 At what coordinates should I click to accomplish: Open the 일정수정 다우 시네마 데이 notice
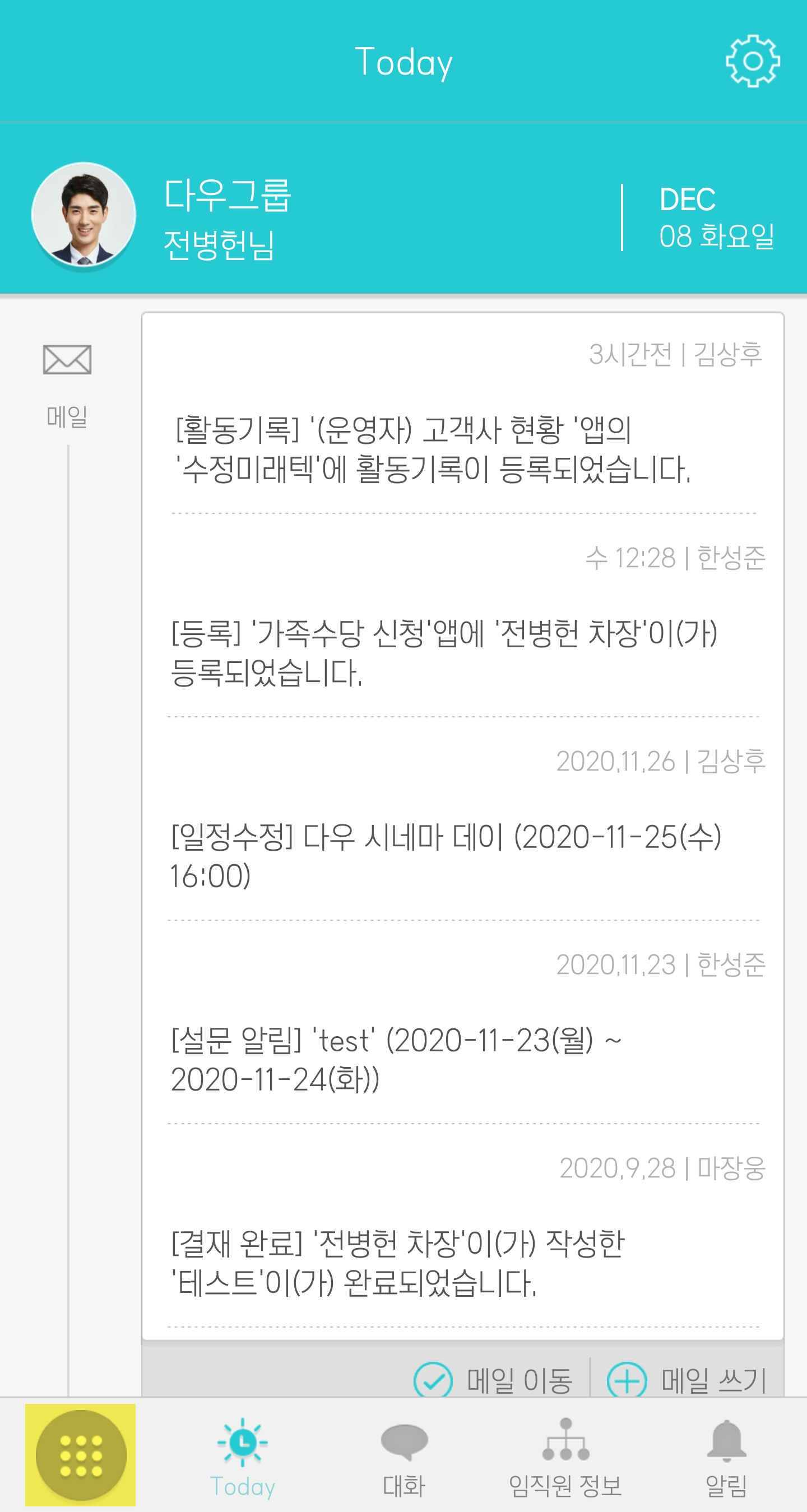pyautogui.click(x=445, y=855)
